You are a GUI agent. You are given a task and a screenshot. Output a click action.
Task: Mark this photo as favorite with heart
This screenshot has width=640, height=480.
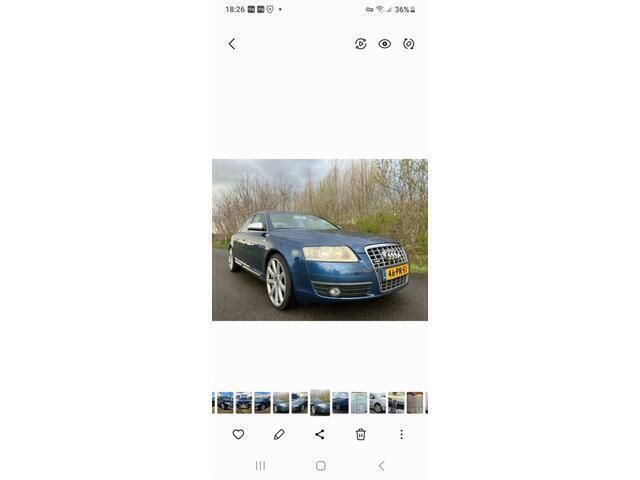pyautogui.click(x=238, y=434)
